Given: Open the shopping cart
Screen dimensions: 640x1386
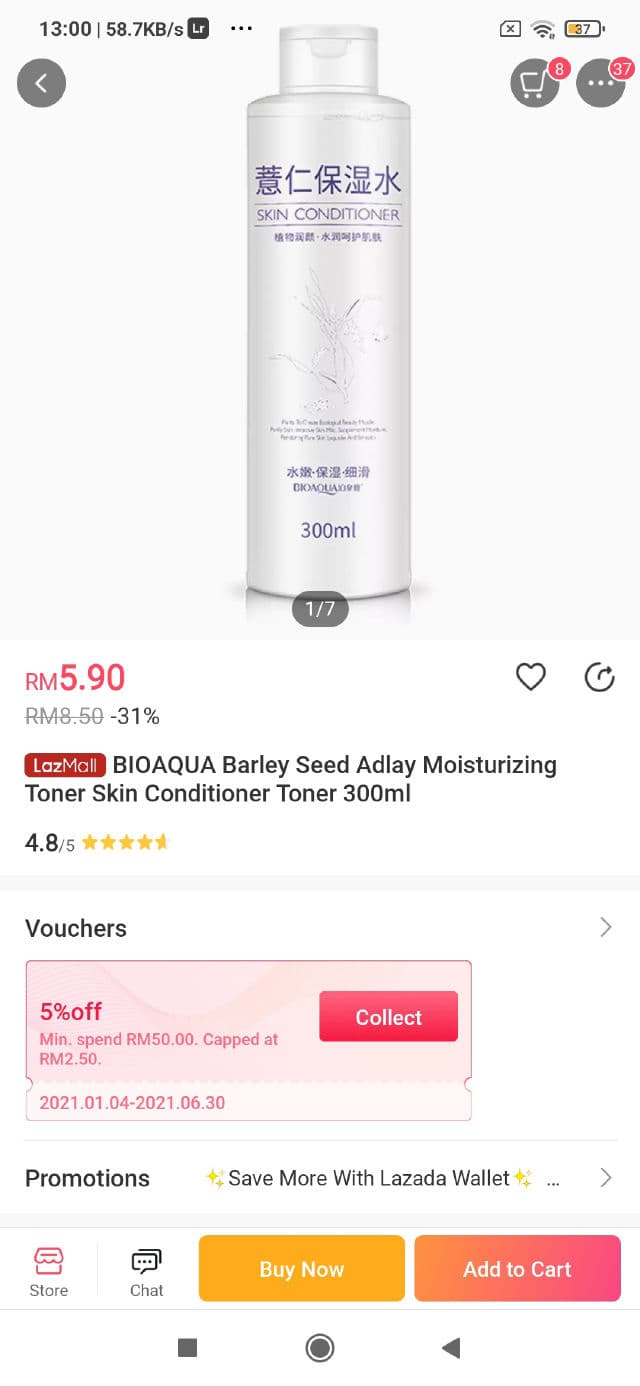Looking at the screenshot, I should pyautogui.click(x=534, y=84).
